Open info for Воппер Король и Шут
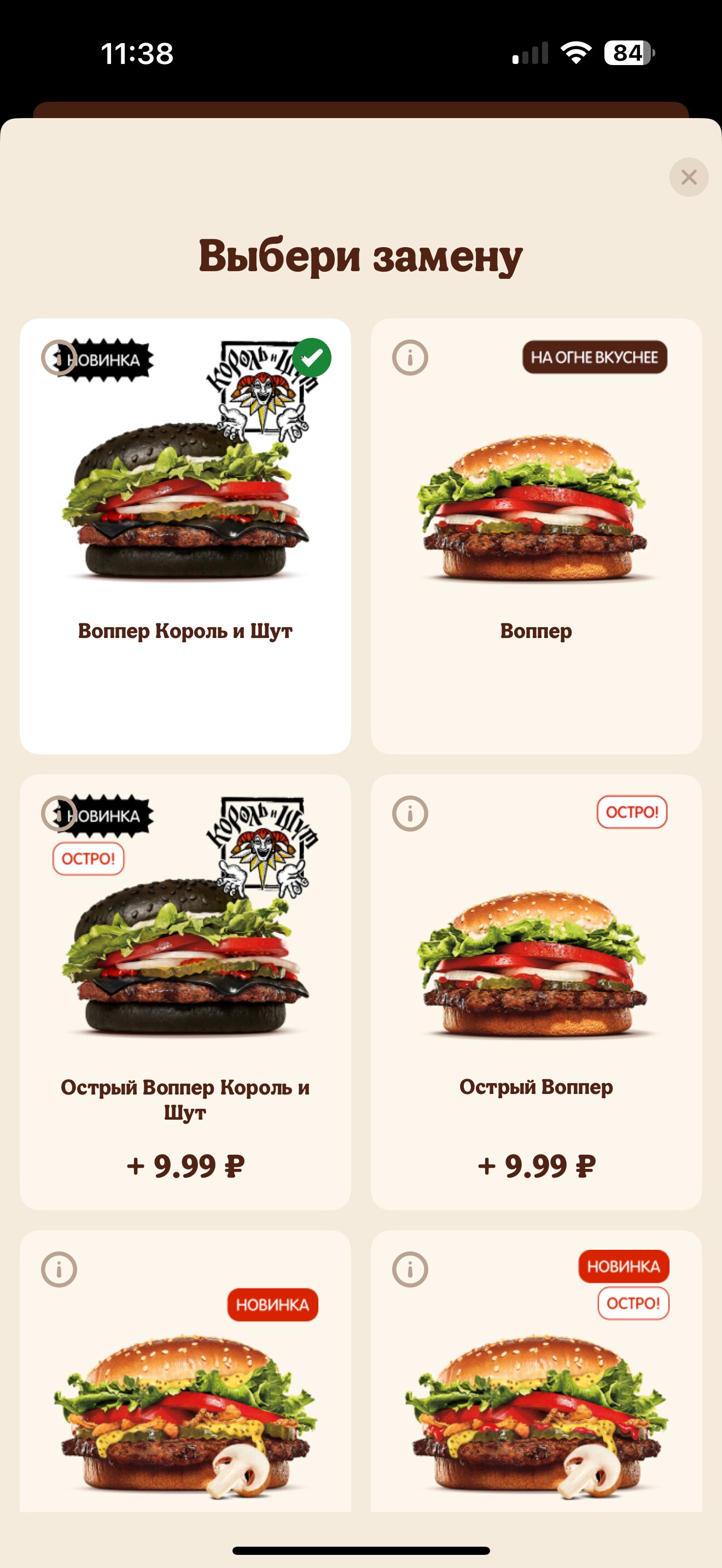The image size is (722, 1568). point(59,358)
